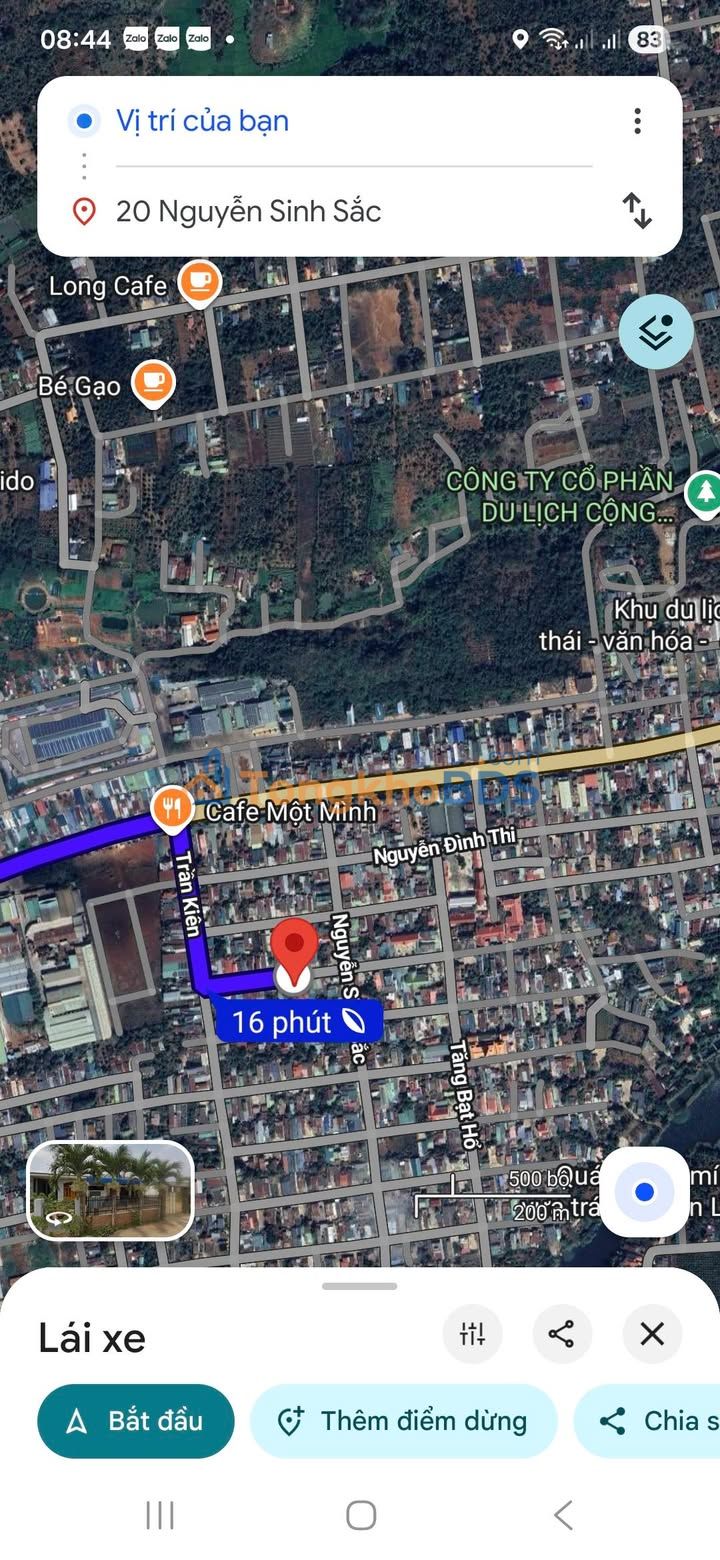Center map on my current location

pos(644,1191)
